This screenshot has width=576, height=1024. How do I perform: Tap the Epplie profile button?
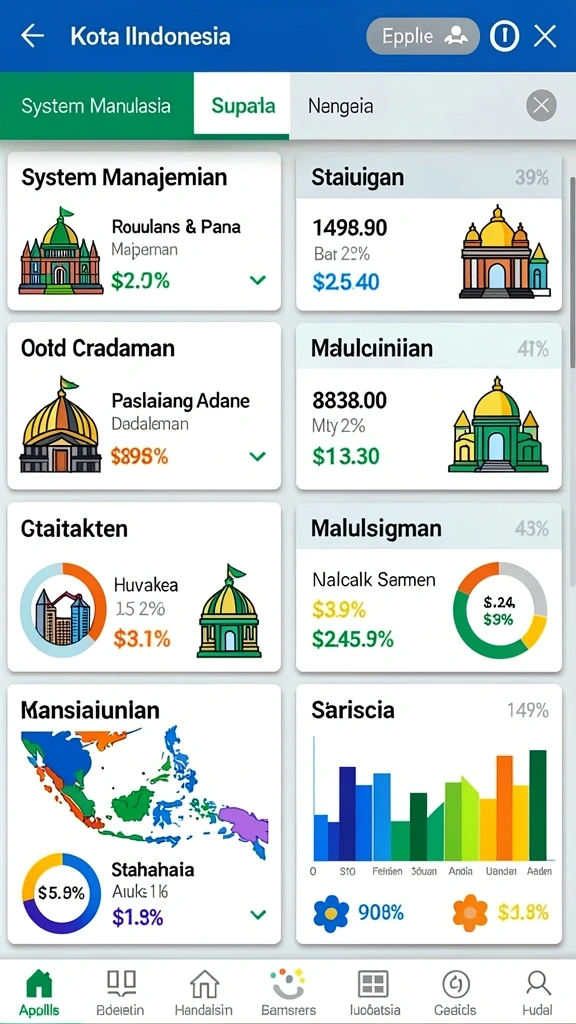click(423, 36)
